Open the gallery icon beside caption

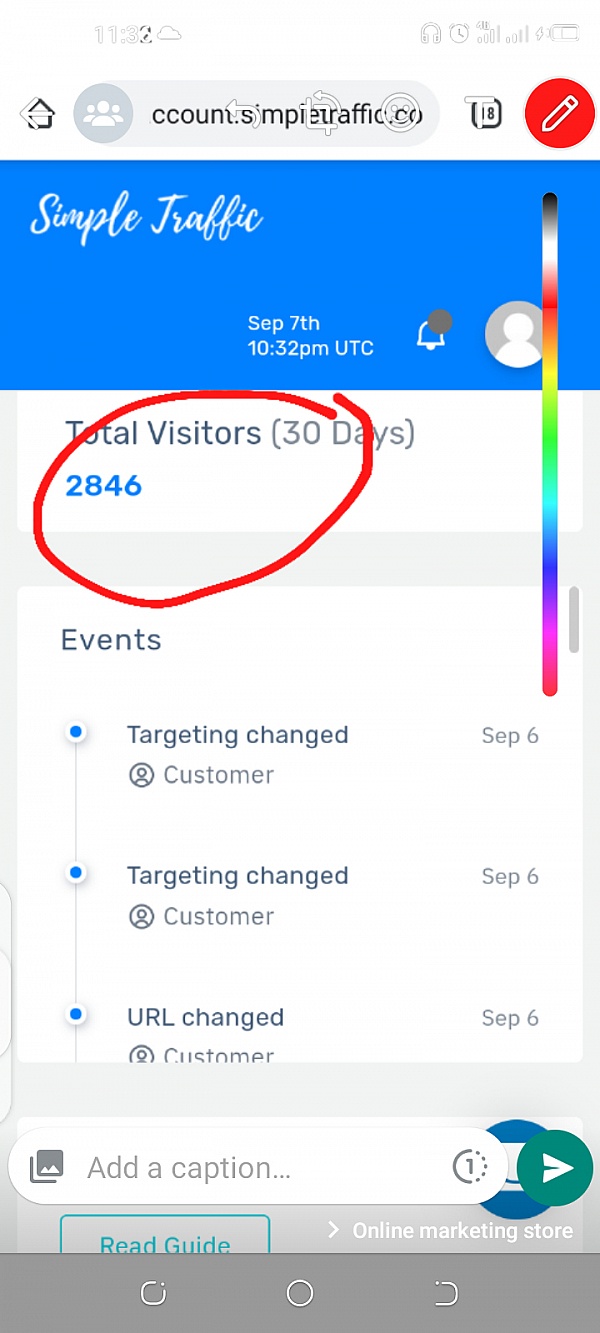pyautogui.click(x=47, y=1166)
